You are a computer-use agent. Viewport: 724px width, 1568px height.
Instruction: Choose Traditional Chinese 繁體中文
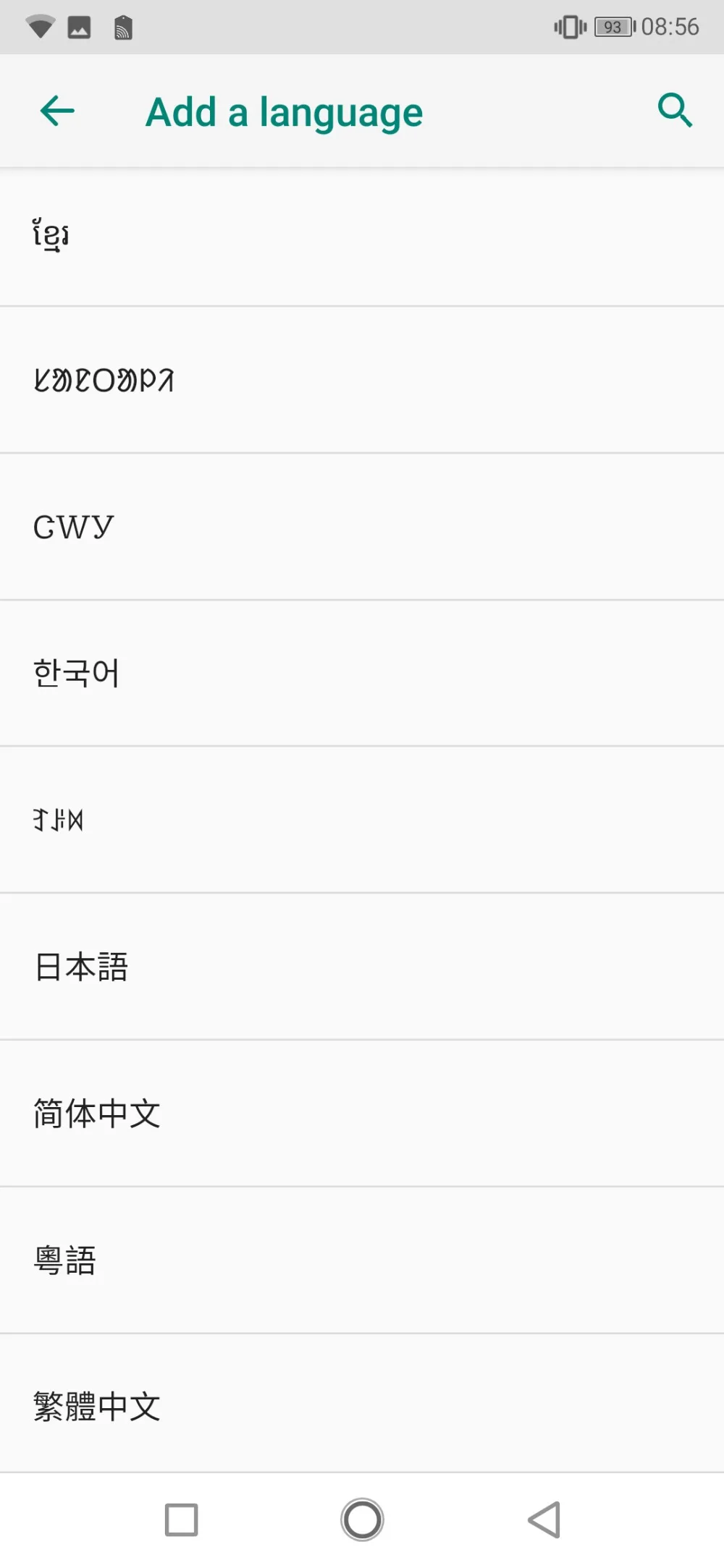[362, 1404]
